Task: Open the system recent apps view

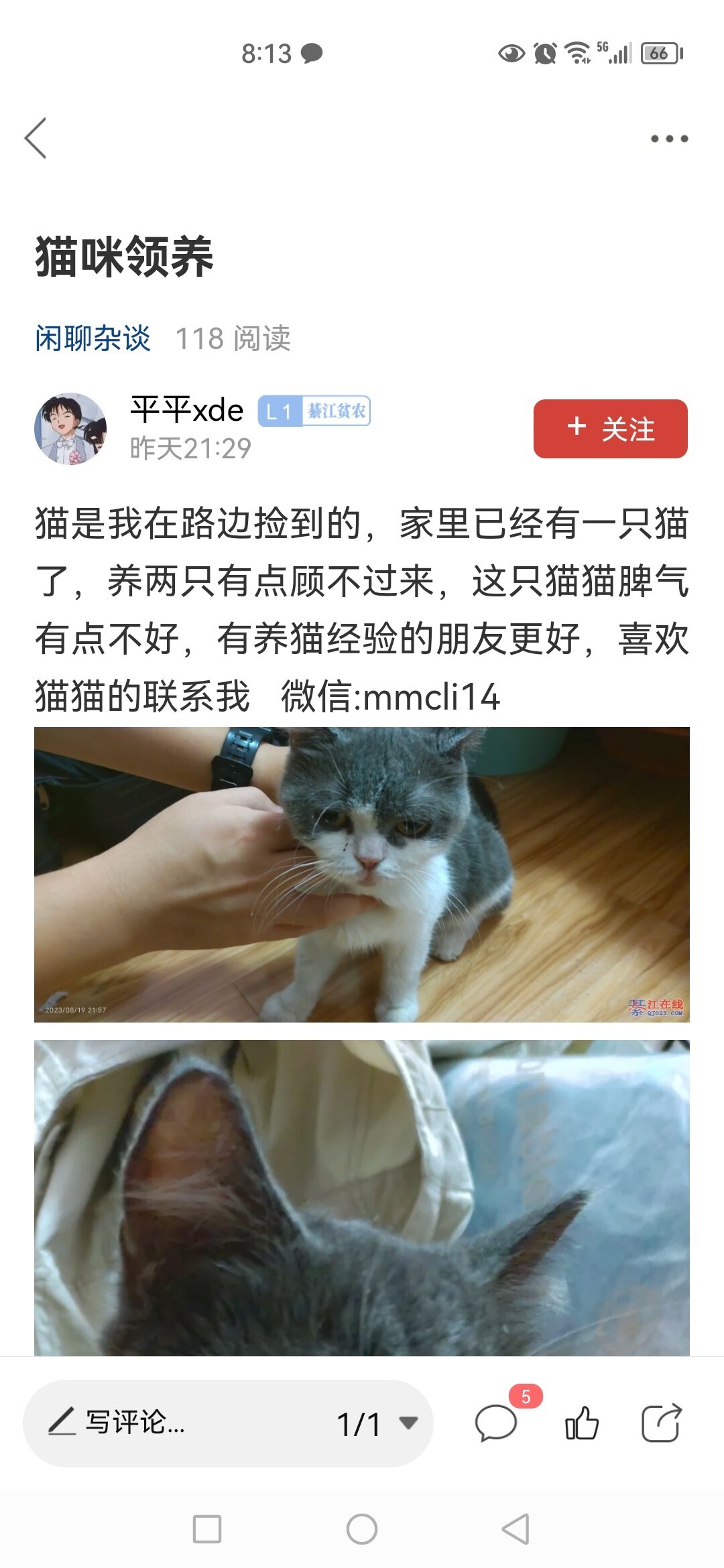Action: click(207, 1529)
